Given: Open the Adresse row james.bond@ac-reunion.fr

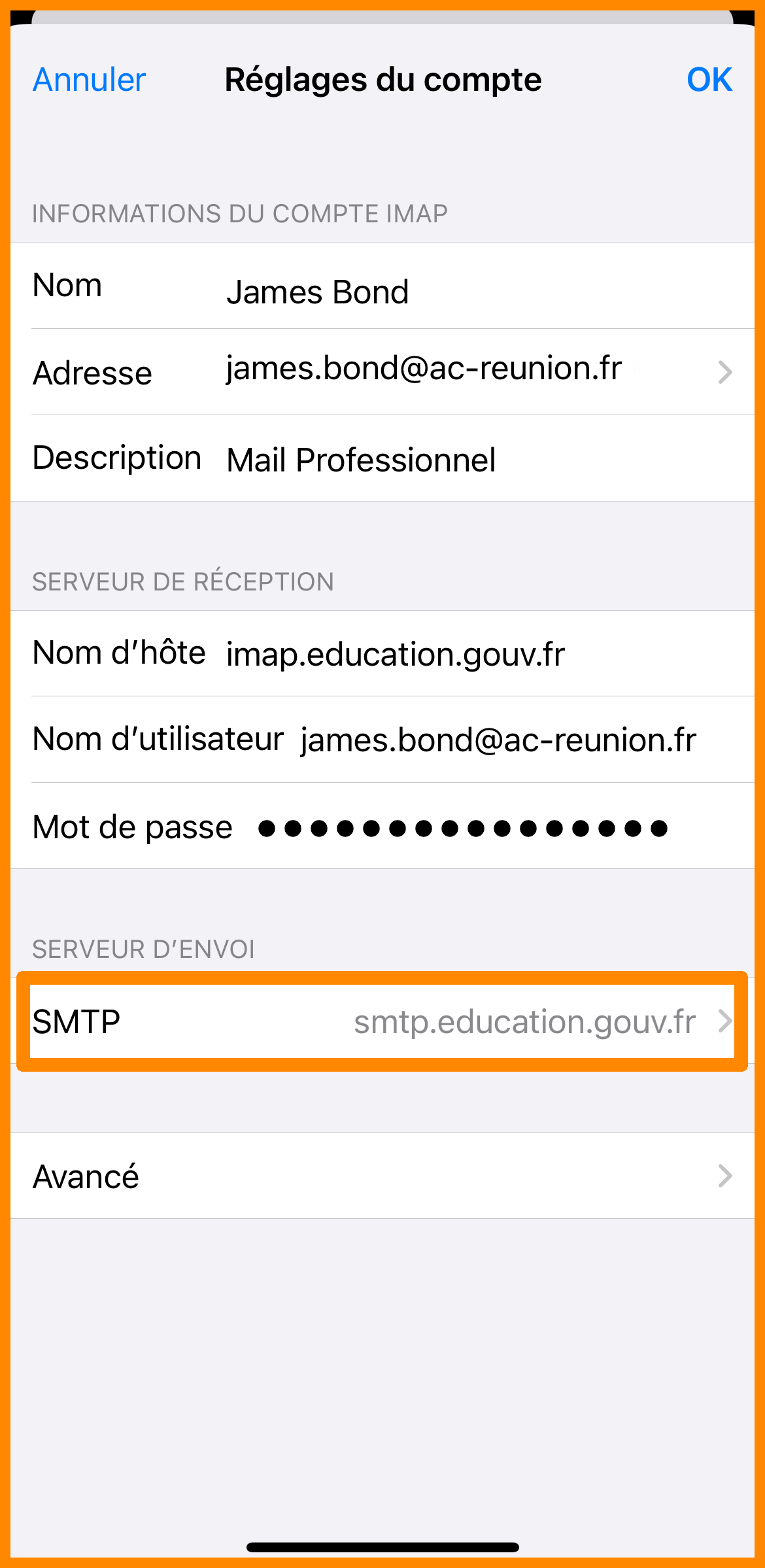Looking at the screenshot, I should [x=424, y=370].
